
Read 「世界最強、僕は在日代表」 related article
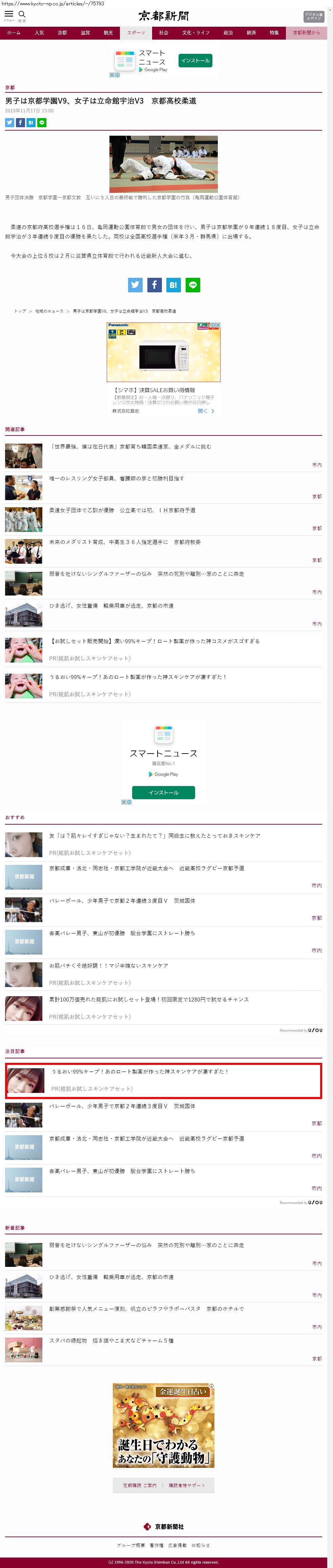coord(130,447)
